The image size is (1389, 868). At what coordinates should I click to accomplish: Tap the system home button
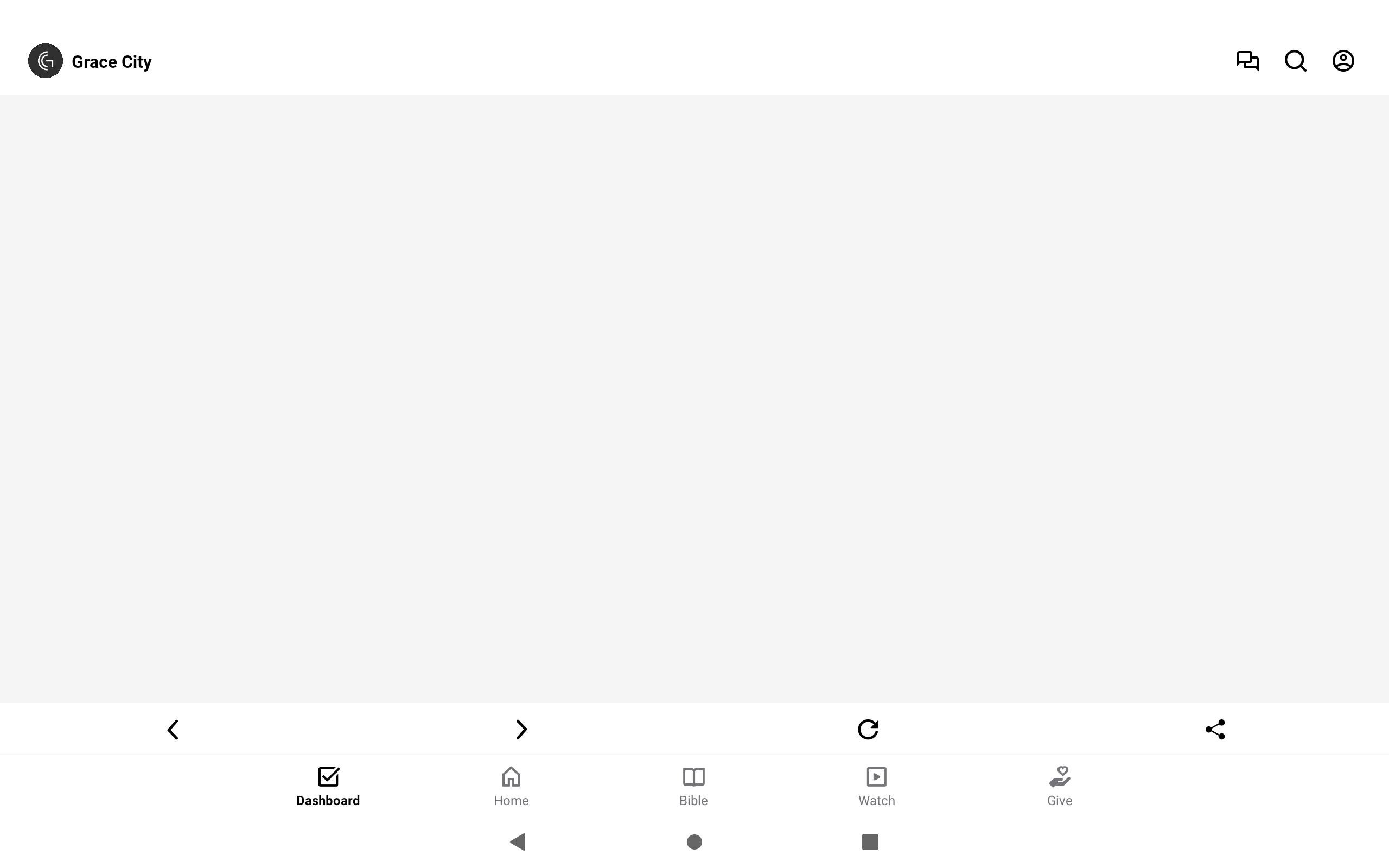pyautogui.click(x=694, y=841)
